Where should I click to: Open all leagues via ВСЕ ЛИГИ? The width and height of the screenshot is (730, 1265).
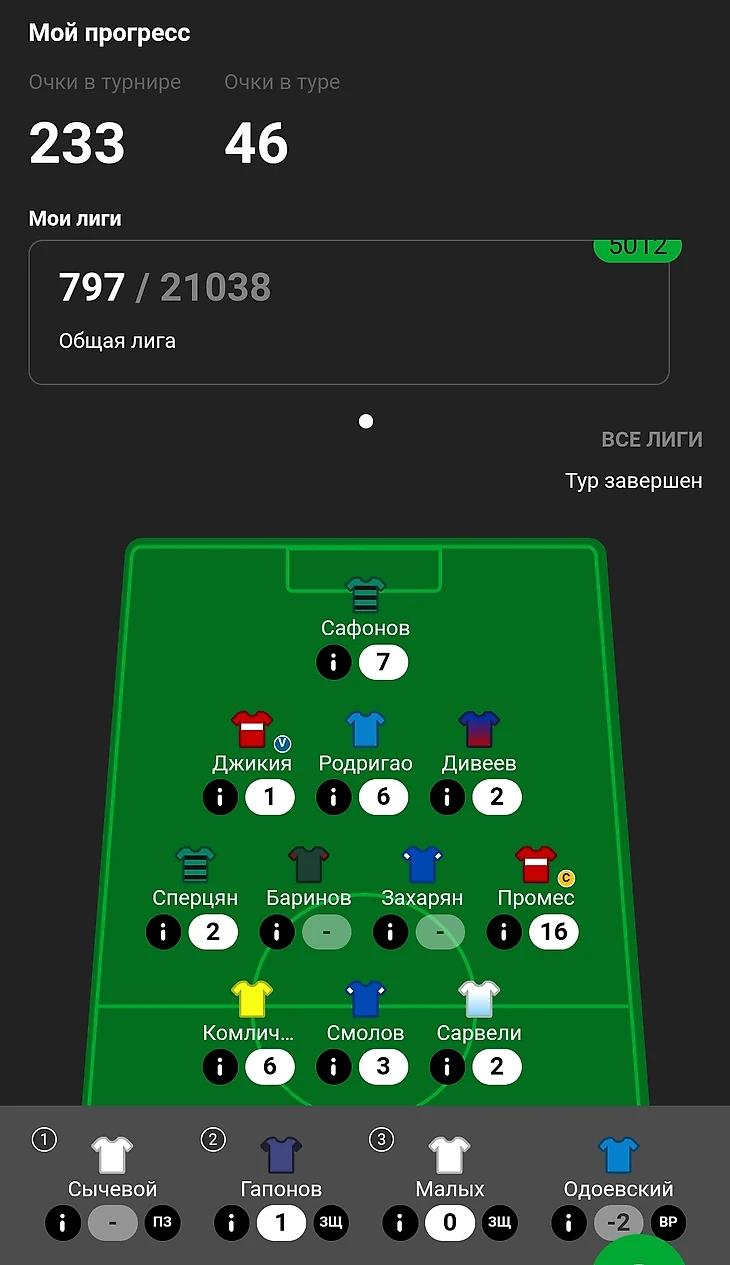[651, 439]
